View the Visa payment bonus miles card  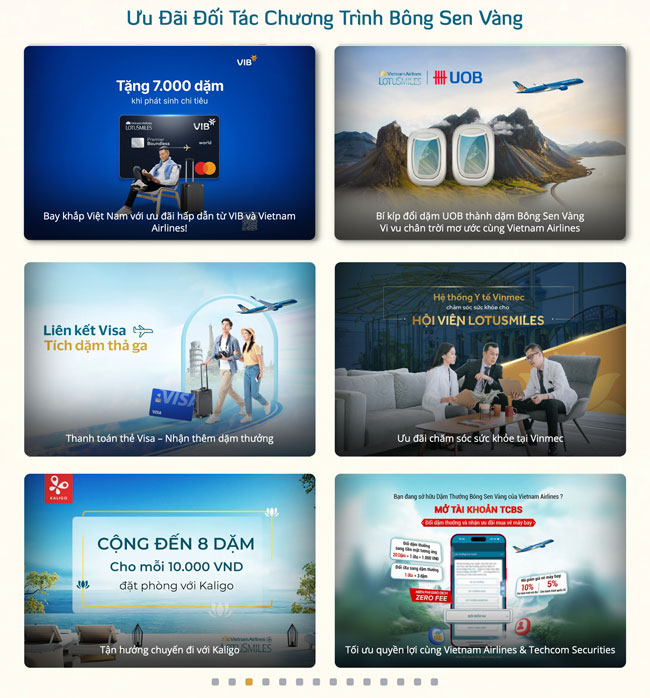[x=170, y=358]
